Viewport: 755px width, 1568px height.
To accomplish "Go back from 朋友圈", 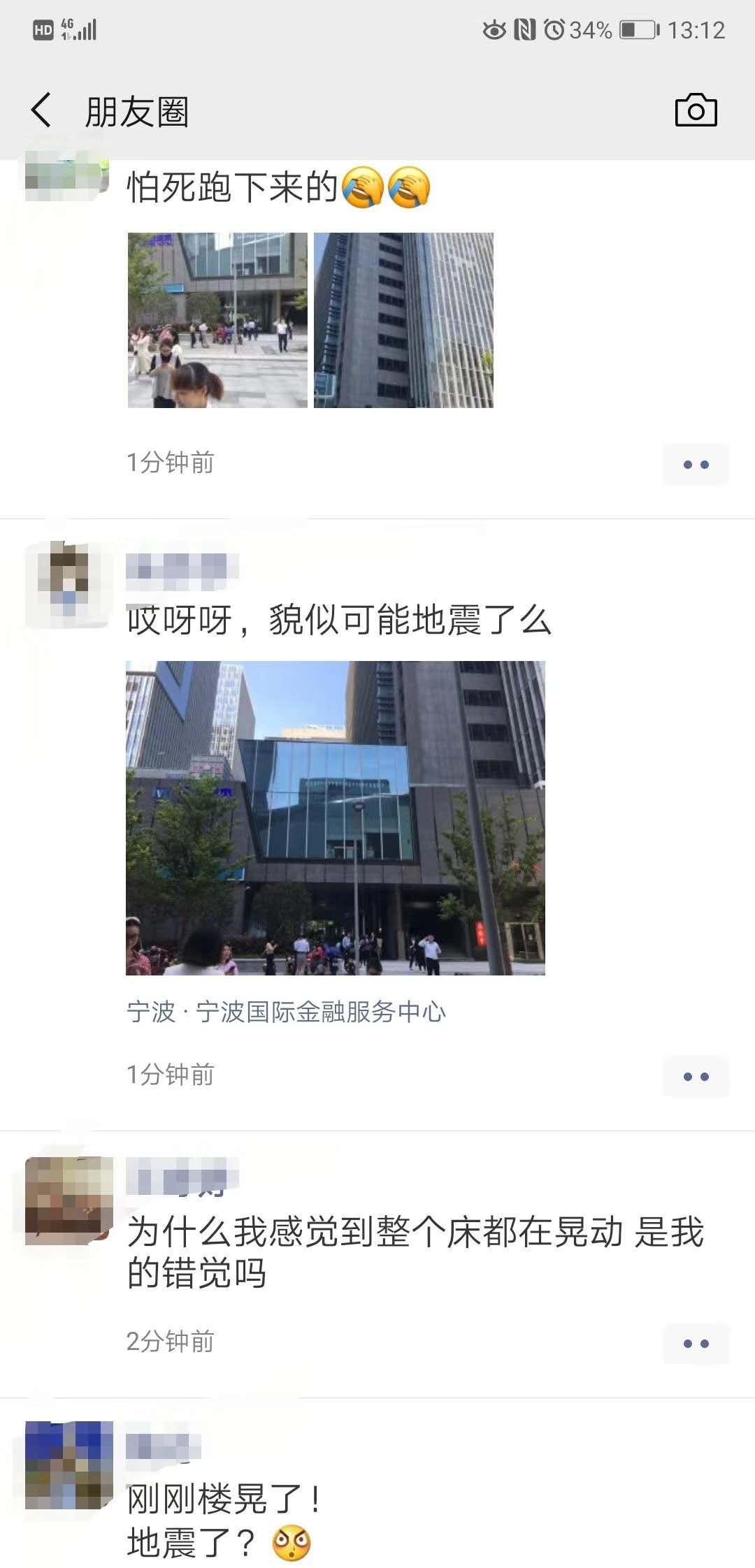I will [x=41, y=110].
